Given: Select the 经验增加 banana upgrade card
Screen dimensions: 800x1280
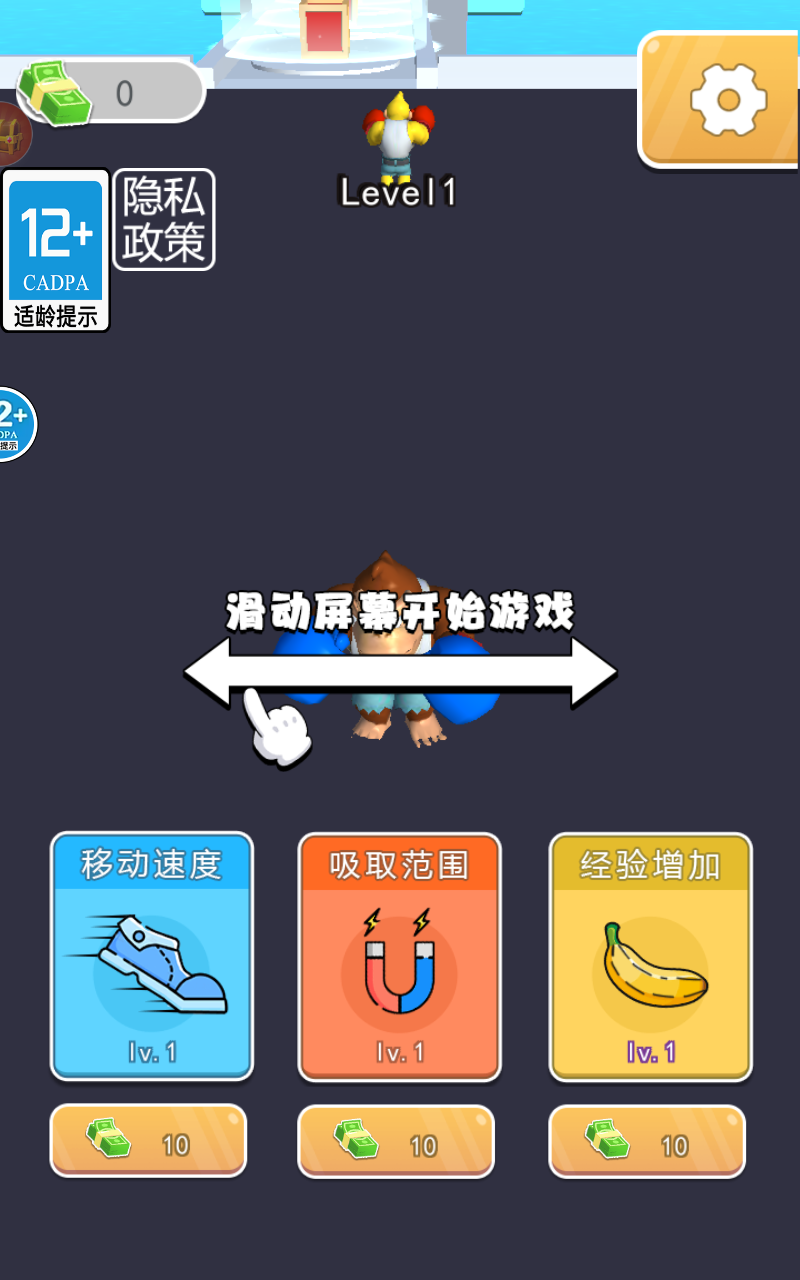Looking at the screenshot, I should [x=650, y=957].
